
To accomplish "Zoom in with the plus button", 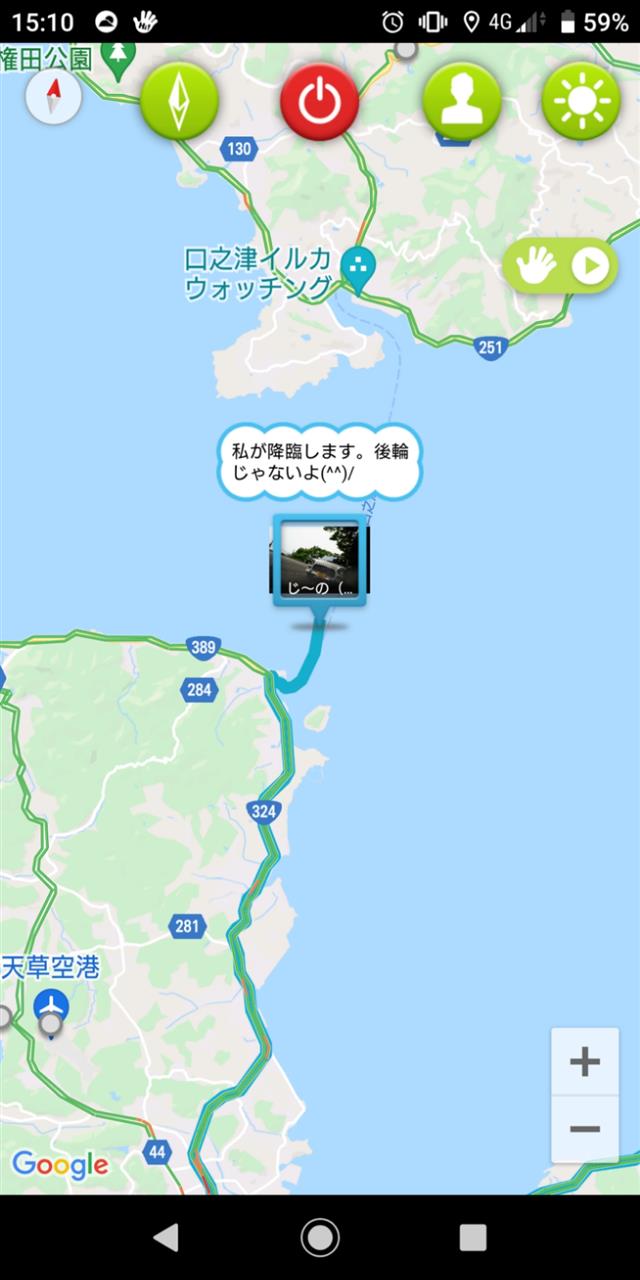I will (584, 1062).
